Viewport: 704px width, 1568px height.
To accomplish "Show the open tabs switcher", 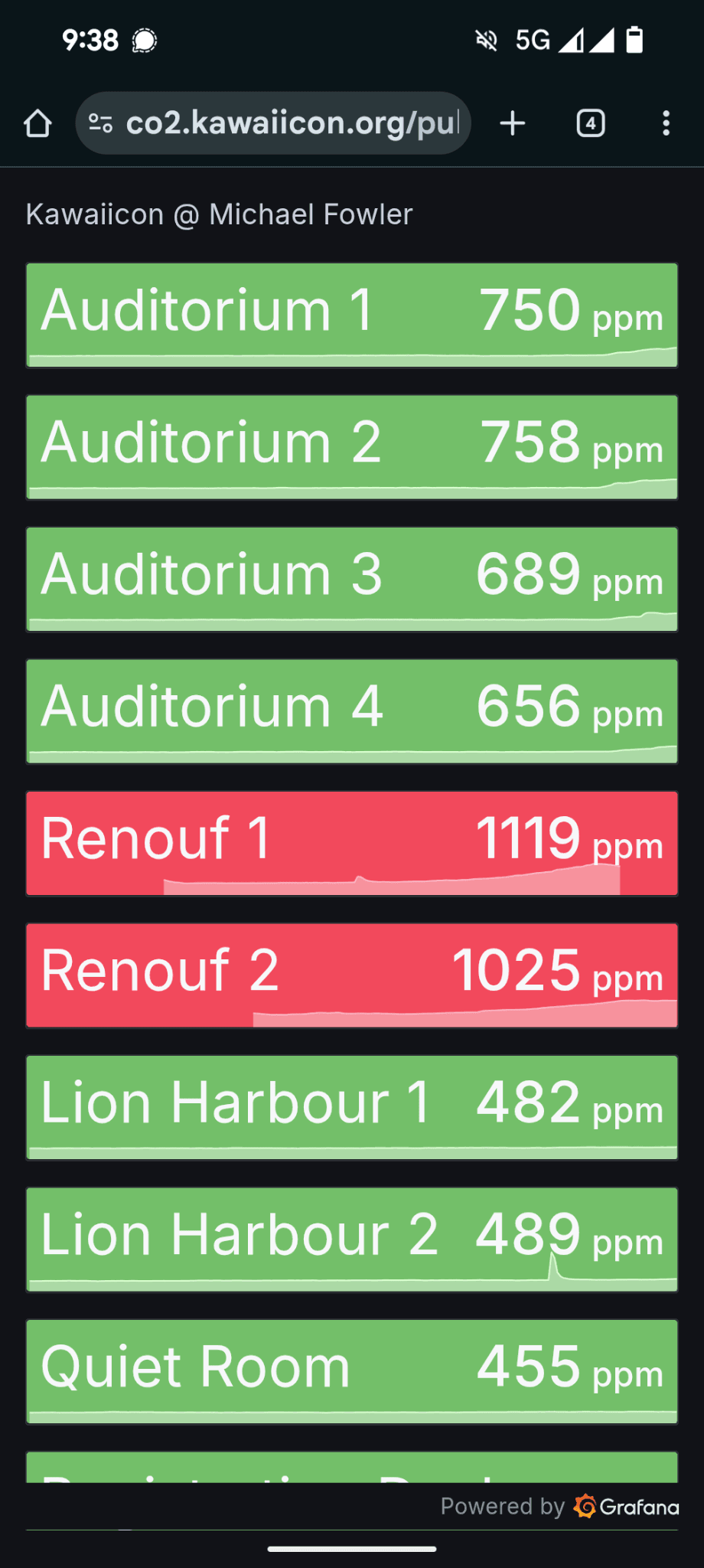I will point(590,123).
